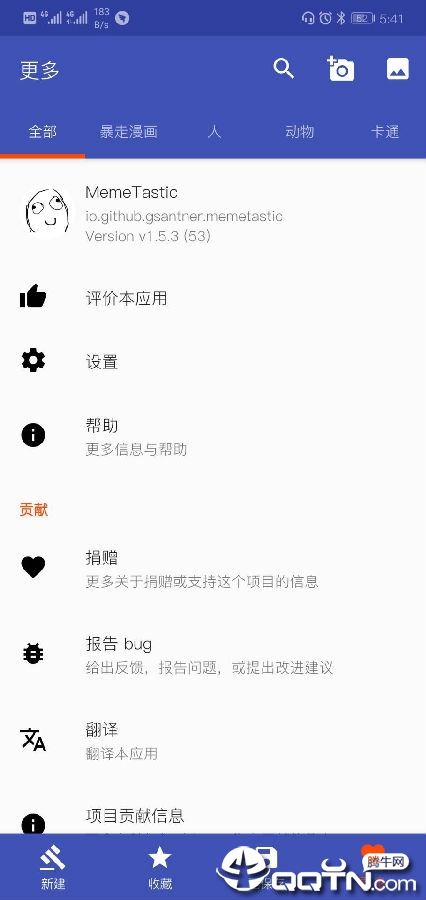Open 翻译 to translate the app
This screenshot has height=900, width=426.
[x=213, y=740]
